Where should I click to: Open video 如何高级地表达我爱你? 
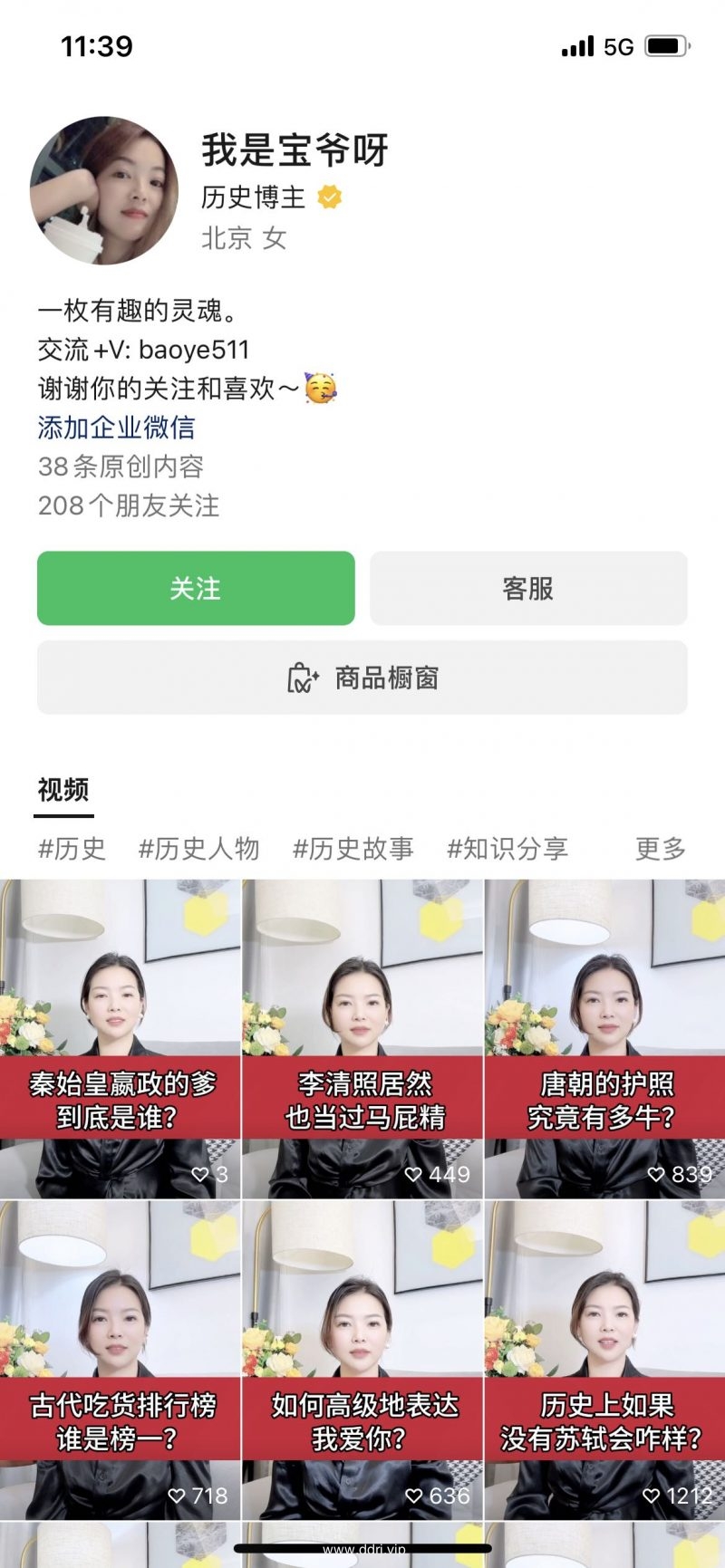pyautogui.click(x=362, y=1359)
